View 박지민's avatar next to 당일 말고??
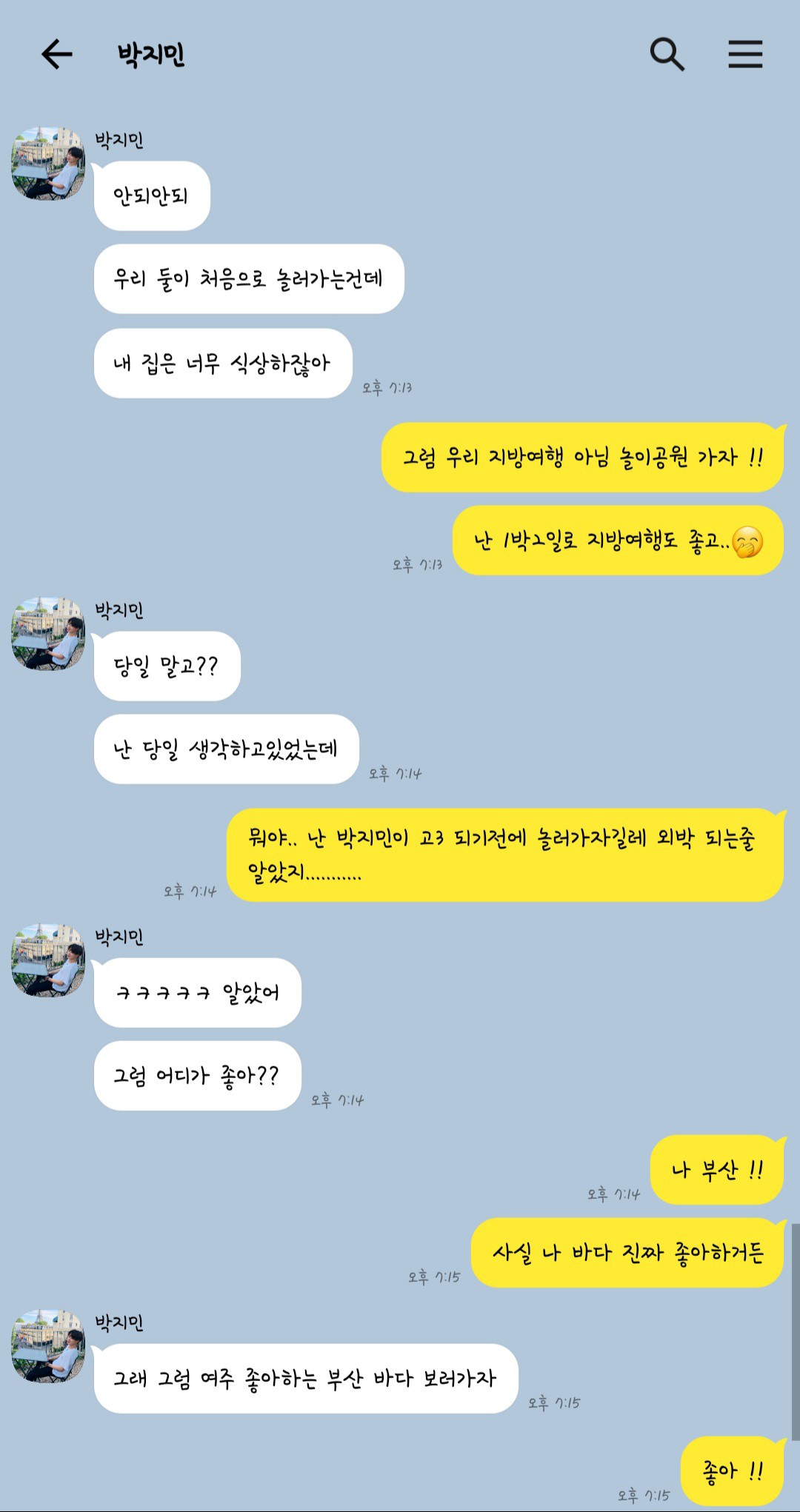This screenshot has width=800, height=1512. (x=48, y=634)
